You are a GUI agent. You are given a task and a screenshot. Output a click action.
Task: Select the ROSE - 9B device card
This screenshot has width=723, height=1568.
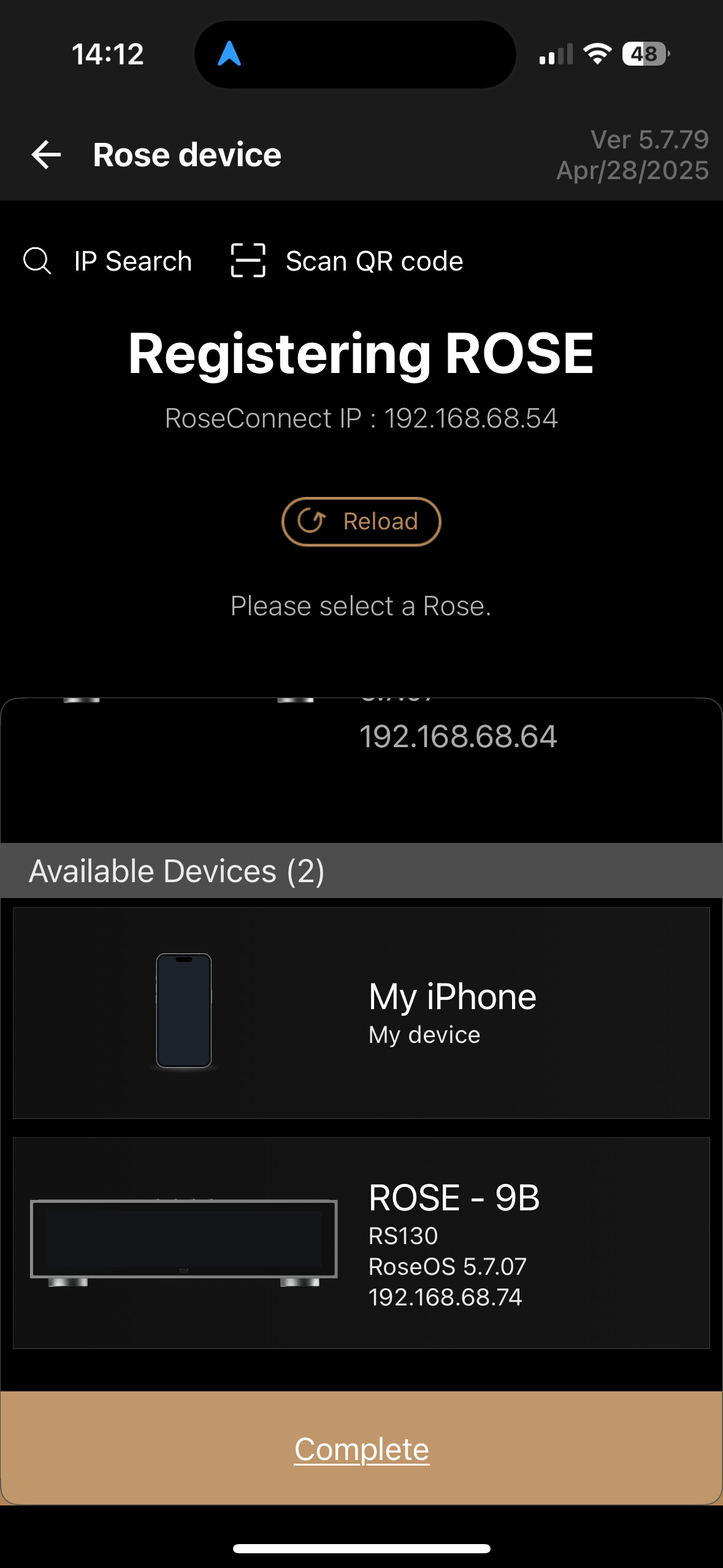(361, 1243)
